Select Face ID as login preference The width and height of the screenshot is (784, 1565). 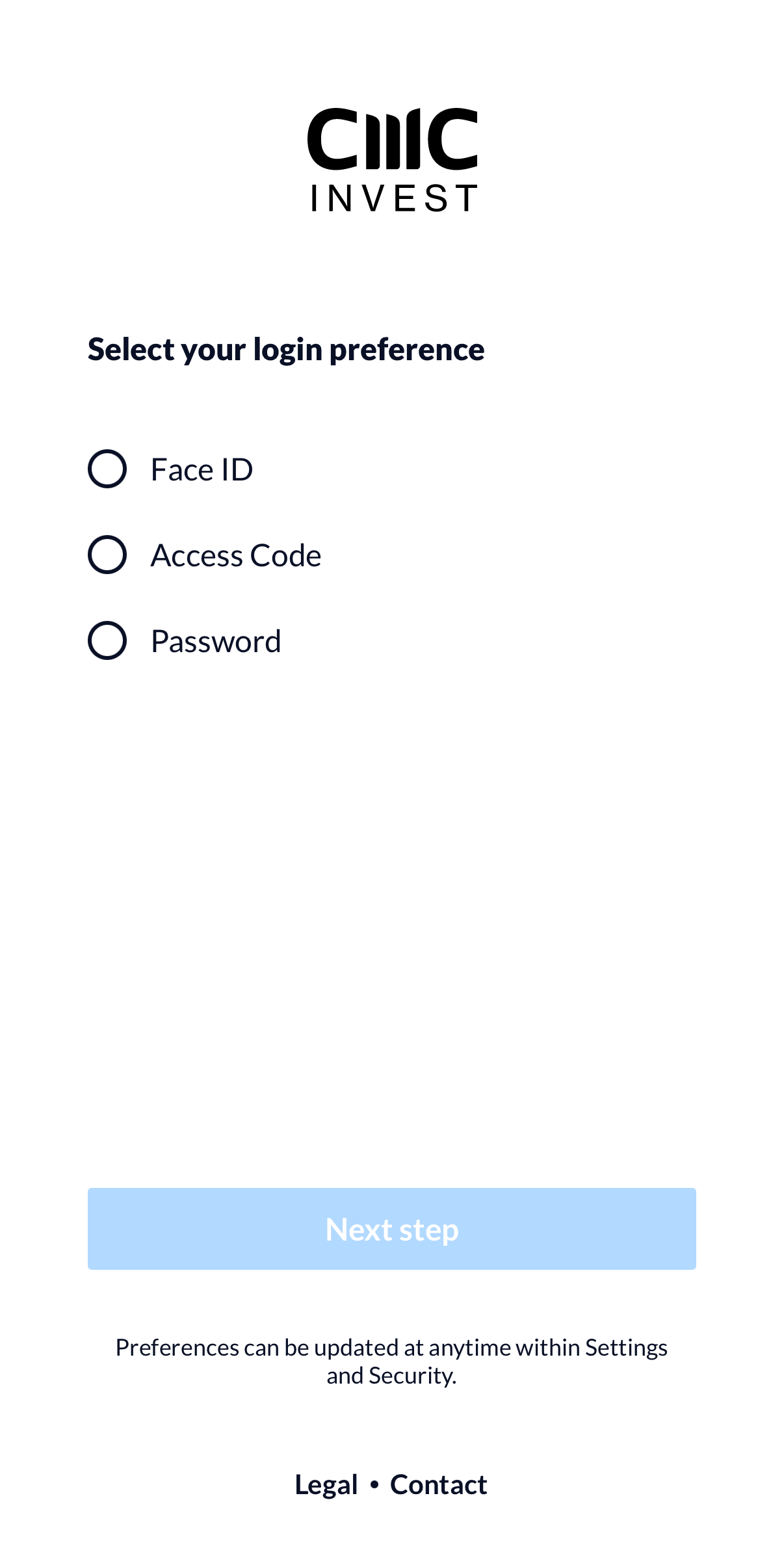(107, 469)
